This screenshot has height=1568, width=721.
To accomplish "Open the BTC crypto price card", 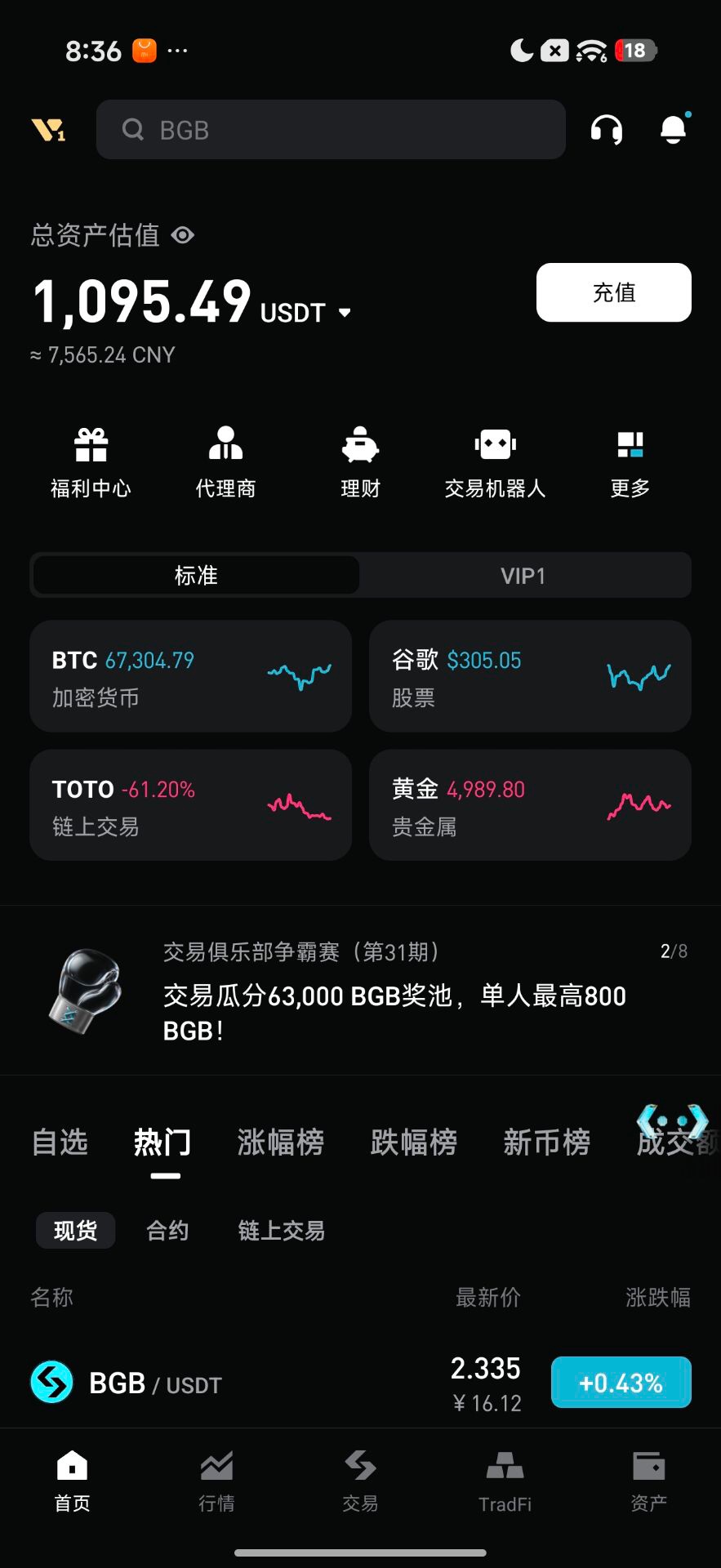I will (190, 676).
